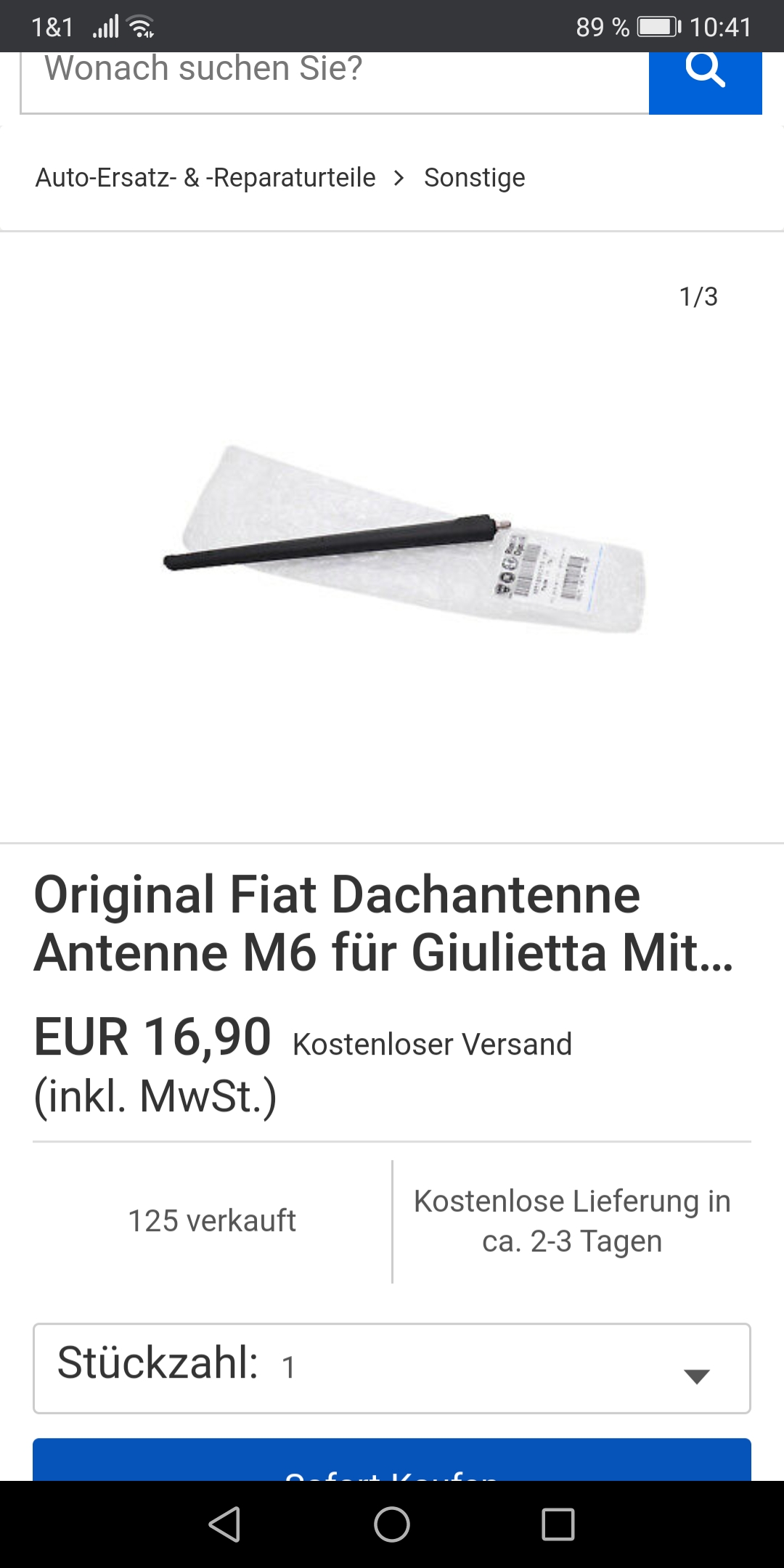Open the Auto-Ersatz- & -Reparaturteile category

pyautogui.click(x=205, y=178)
